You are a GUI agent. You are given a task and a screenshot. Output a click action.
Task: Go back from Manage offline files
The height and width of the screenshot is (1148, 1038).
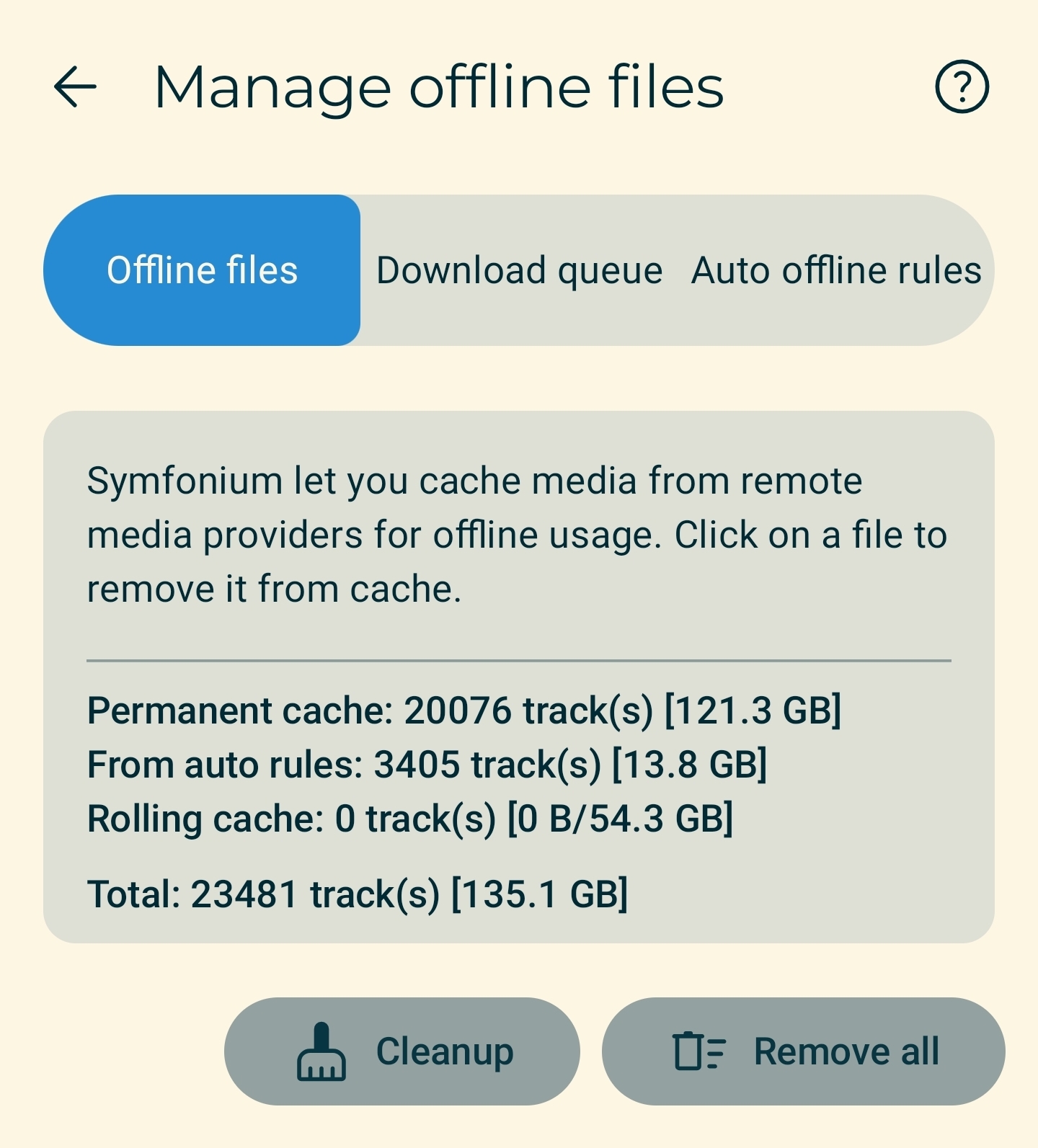coord(75,87)
